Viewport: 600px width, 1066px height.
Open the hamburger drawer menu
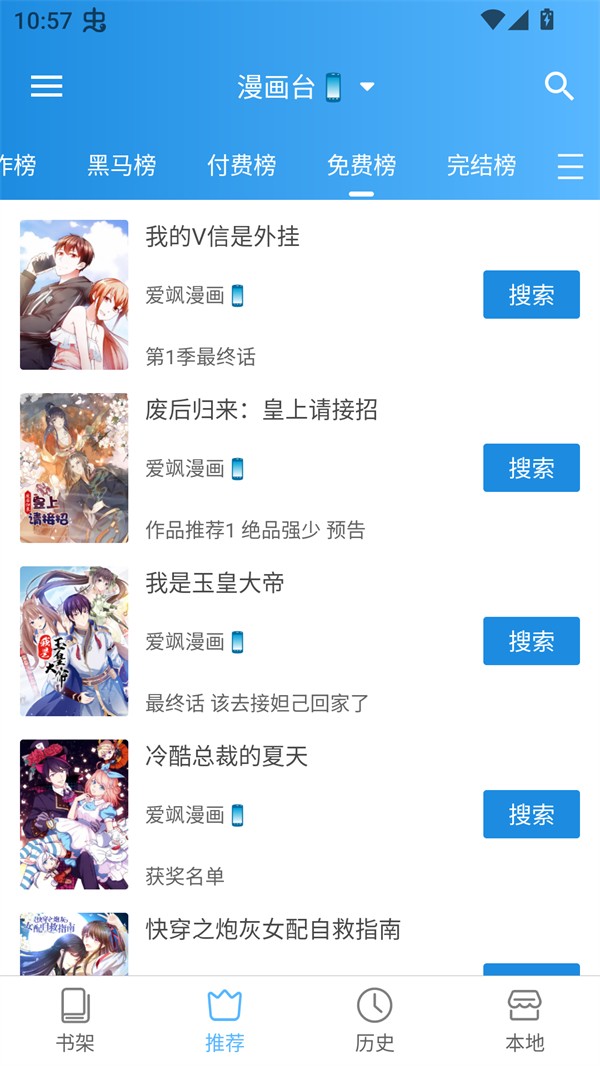[47, 87]
